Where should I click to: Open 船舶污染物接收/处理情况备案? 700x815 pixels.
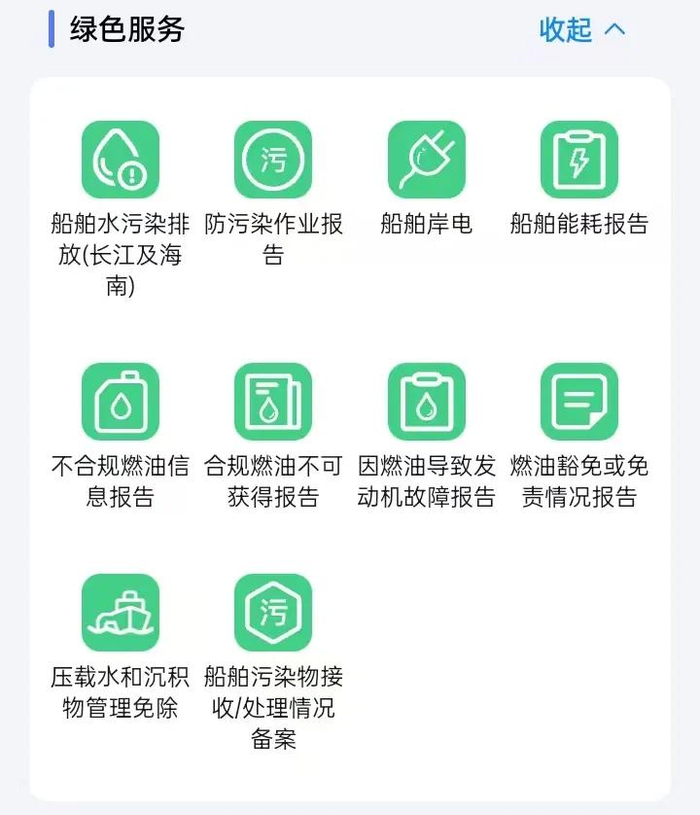(x=273, y=613)
